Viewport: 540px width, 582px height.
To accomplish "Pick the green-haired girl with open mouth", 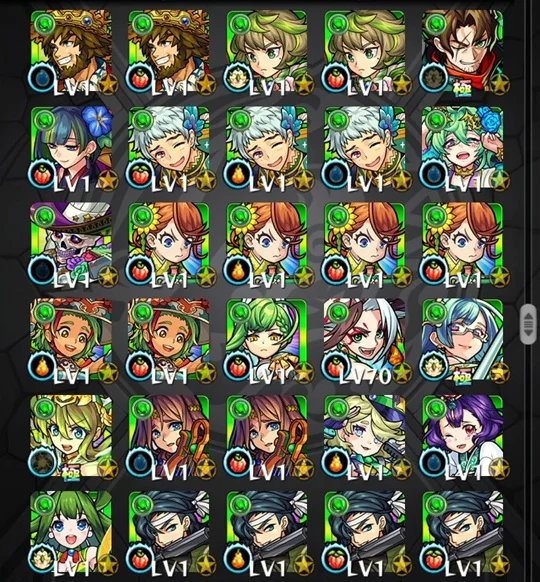I will tap(71, 532).
